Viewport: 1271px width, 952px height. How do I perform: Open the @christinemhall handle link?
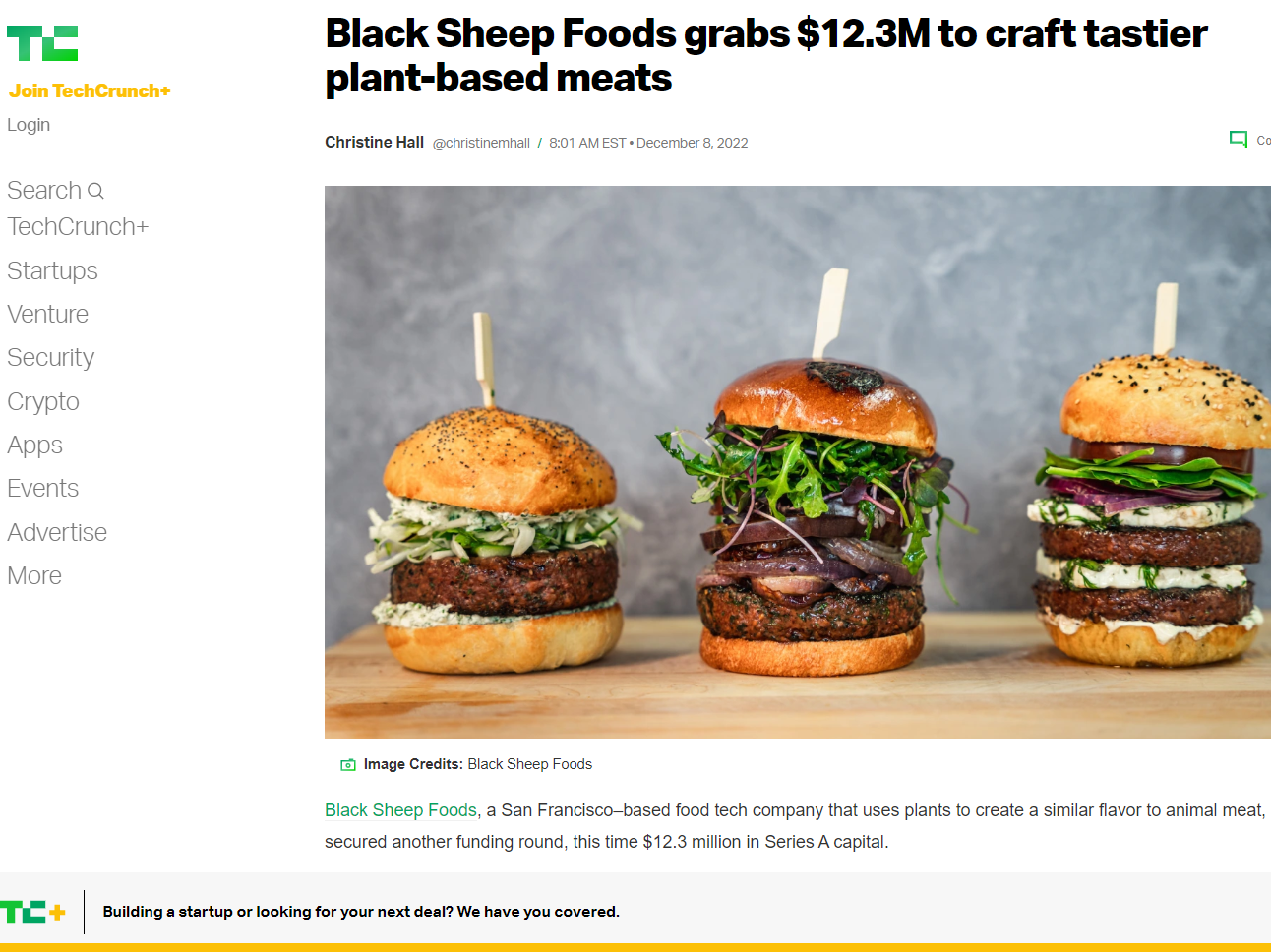(x=481, y=144)
